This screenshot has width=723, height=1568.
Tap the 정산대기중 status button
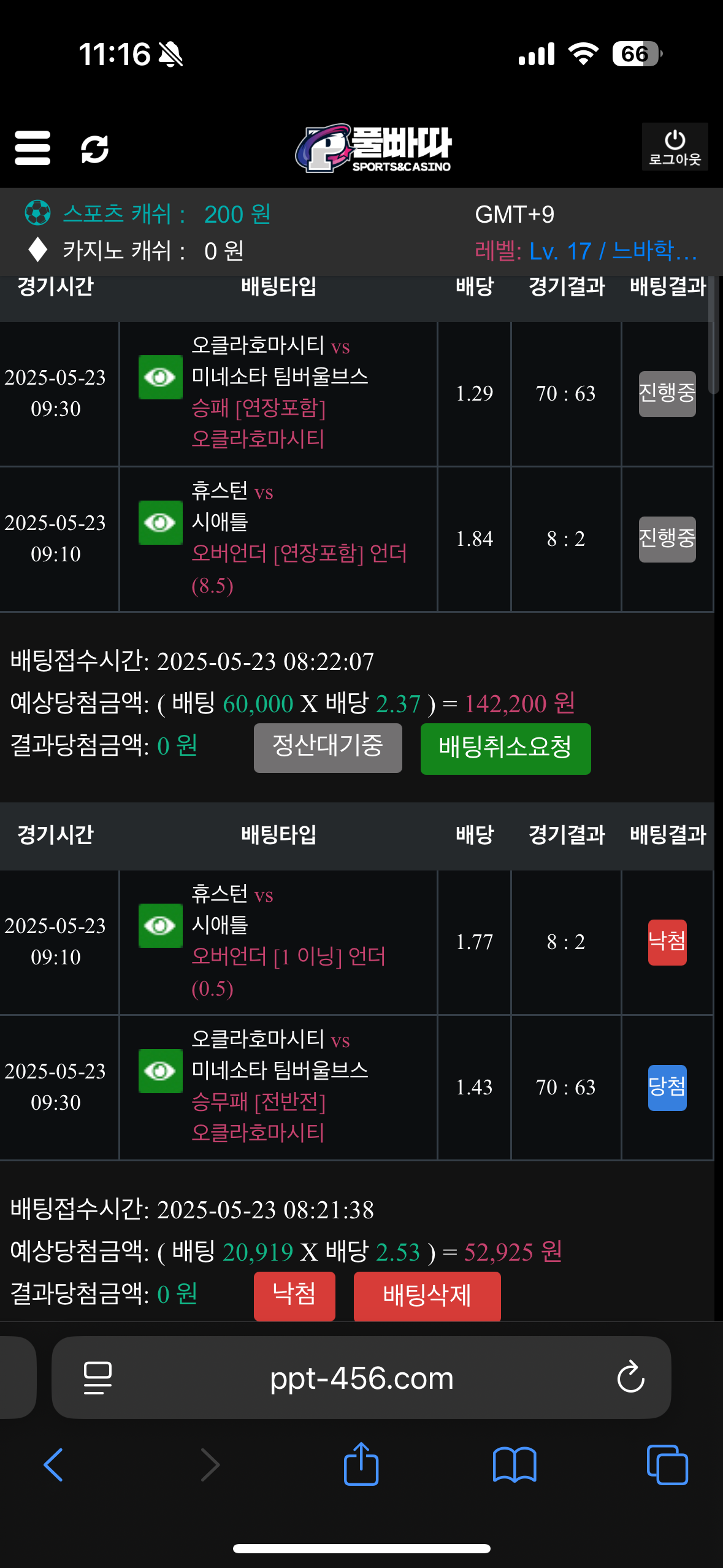coord(327,747)
